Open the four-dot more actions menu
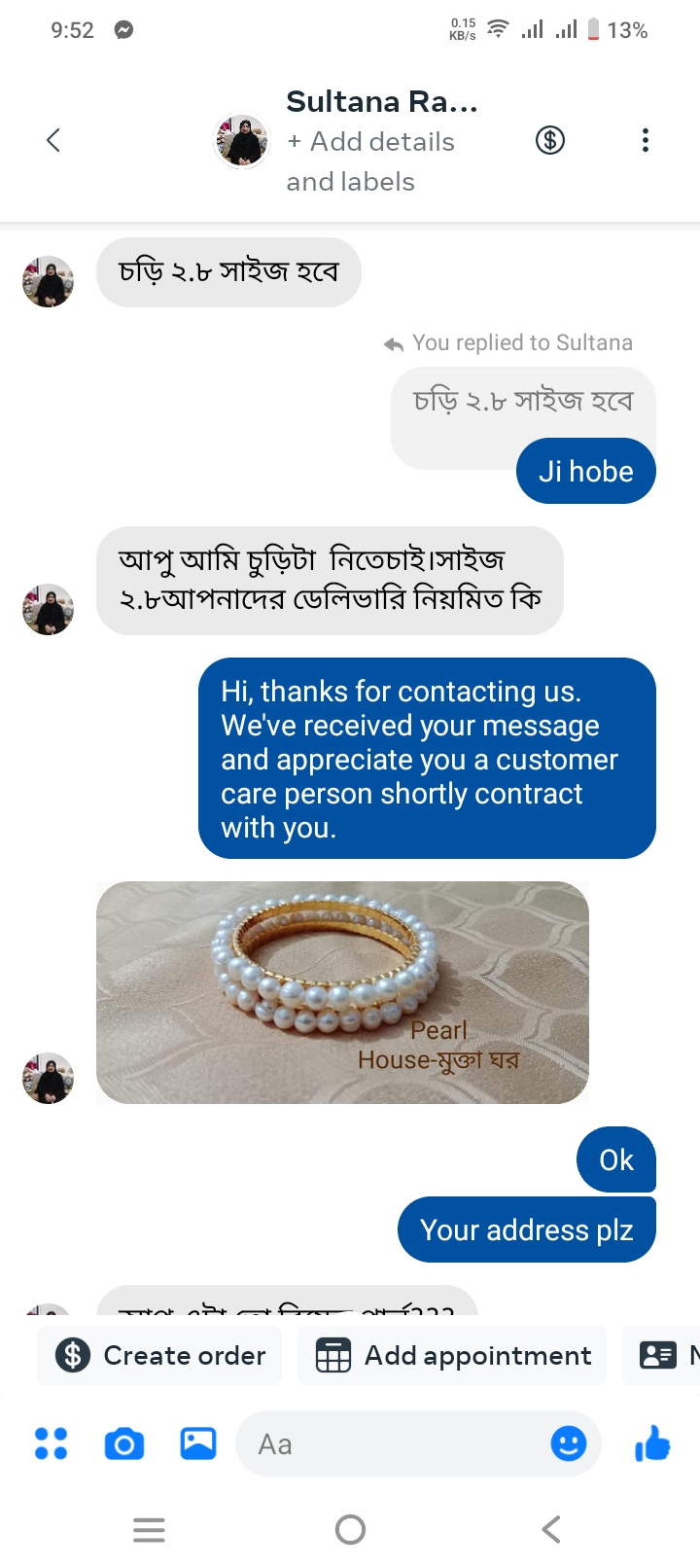This screenshot has width=700, height=1568. pos(51,1443)
